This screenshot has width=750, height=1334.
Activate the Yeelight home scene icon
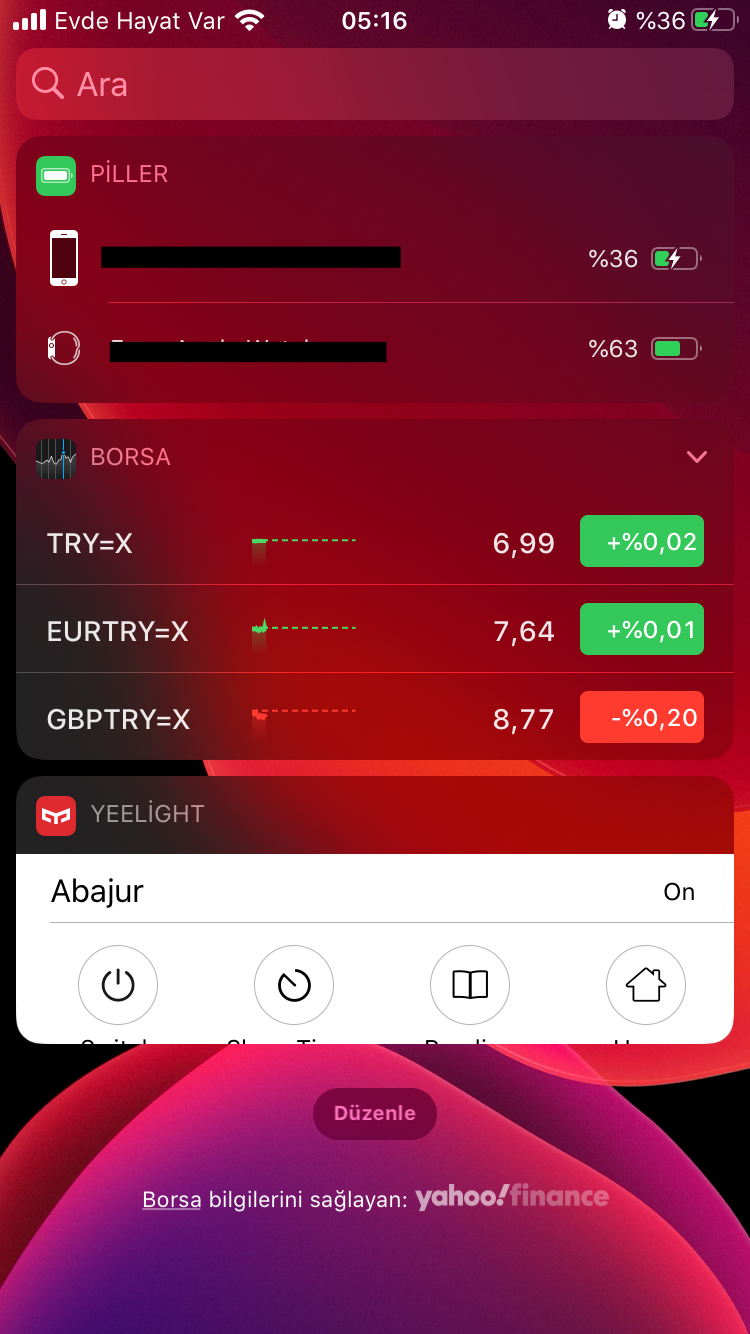(x=646, y=986)
